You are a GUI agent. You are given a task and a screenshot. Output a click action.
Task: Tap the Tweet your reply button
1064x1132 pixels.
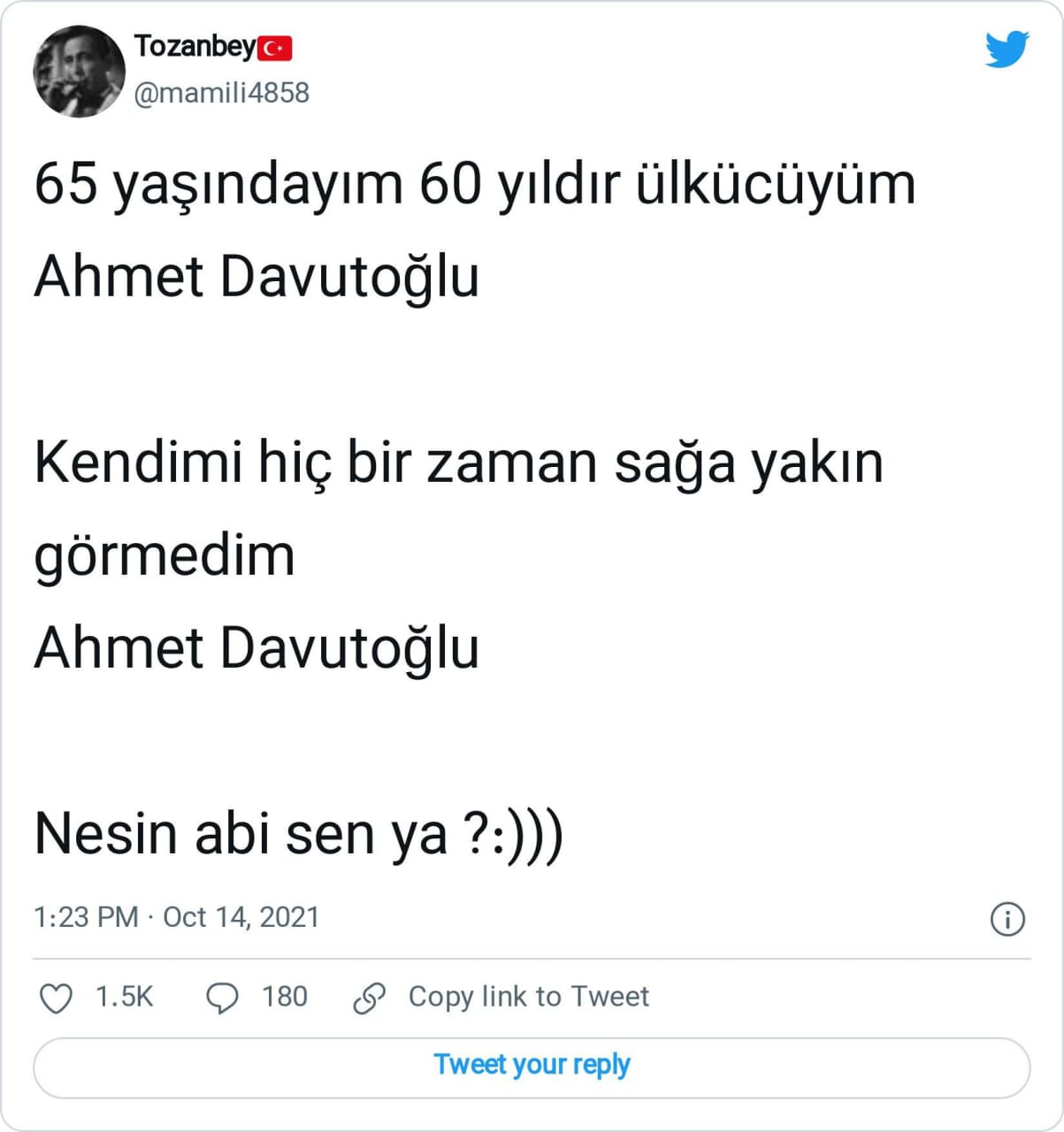point(532,1065)
